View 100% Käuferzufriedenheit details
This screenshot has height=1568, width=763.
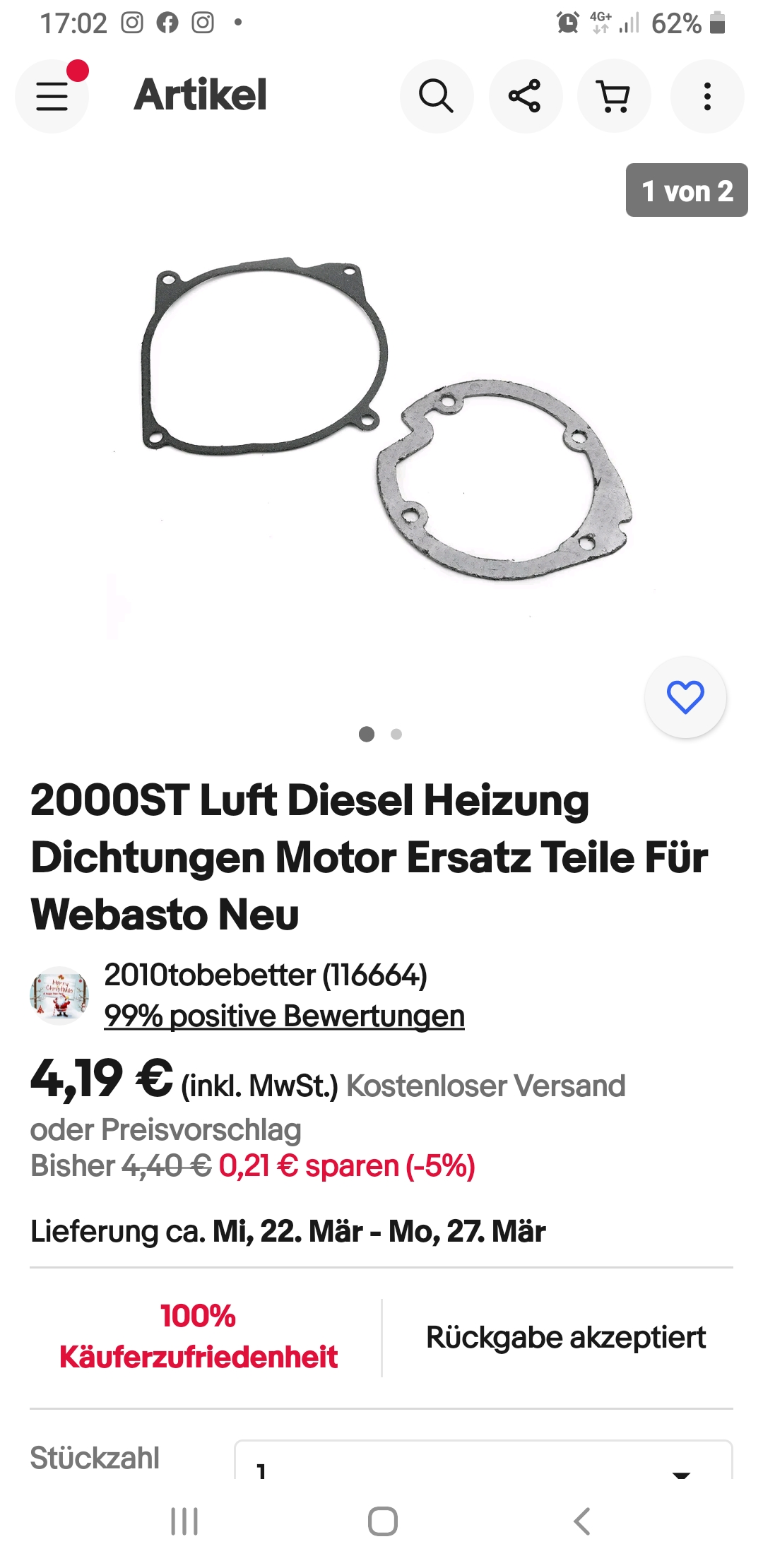tap(199, 1336)
